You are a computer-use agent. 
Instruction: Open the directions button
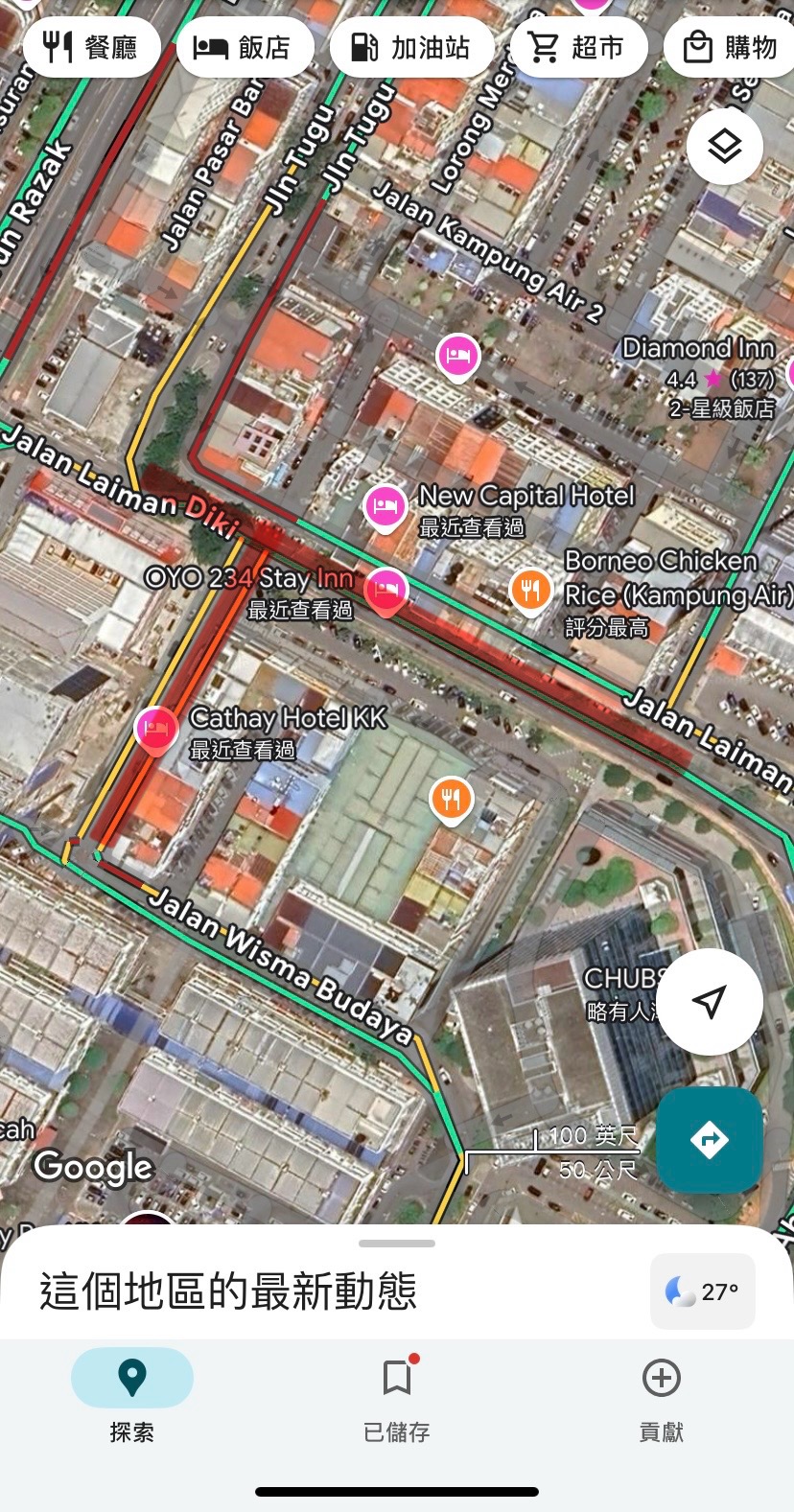[x=710, y=1140]
